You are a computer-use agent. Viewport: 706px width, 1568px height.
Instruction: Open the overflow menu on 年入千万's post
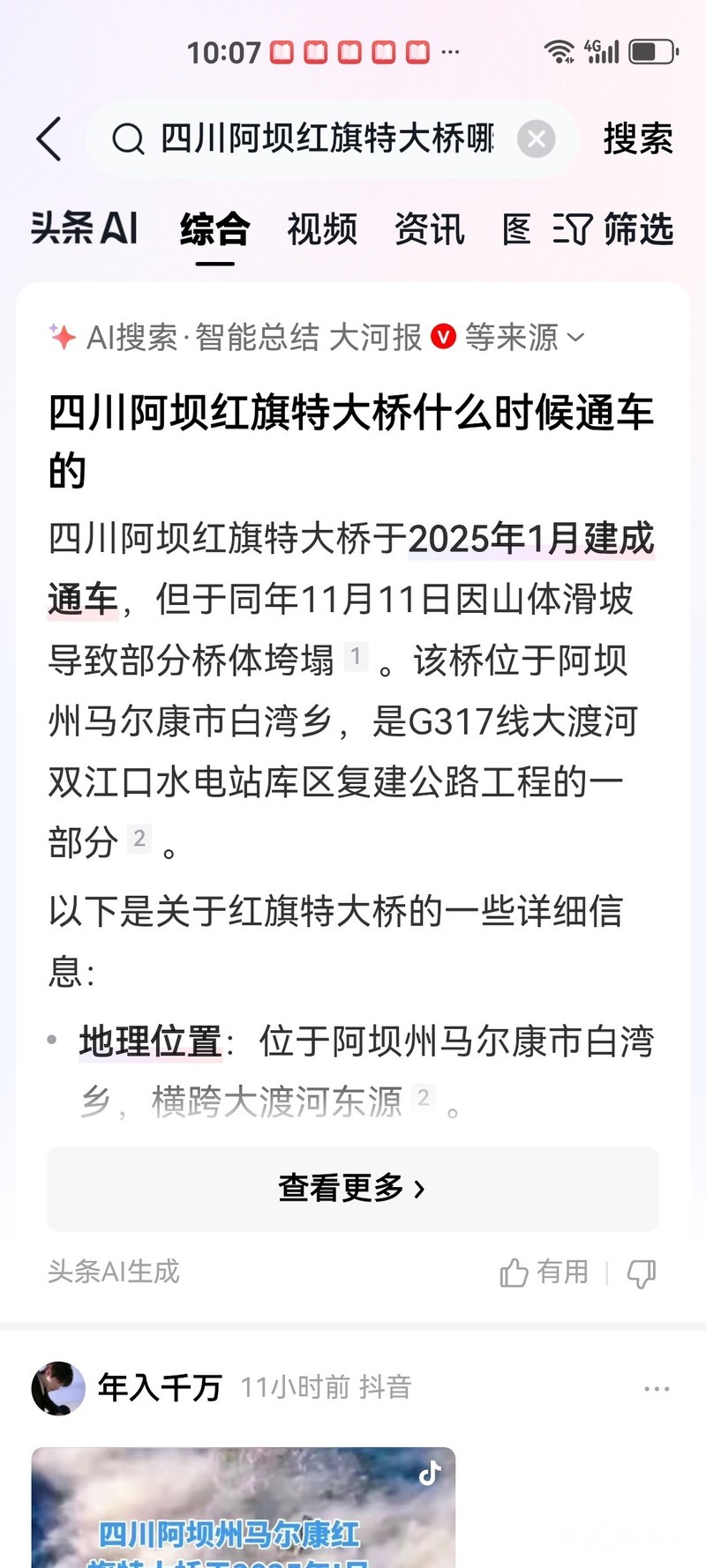coord(657,1388)
